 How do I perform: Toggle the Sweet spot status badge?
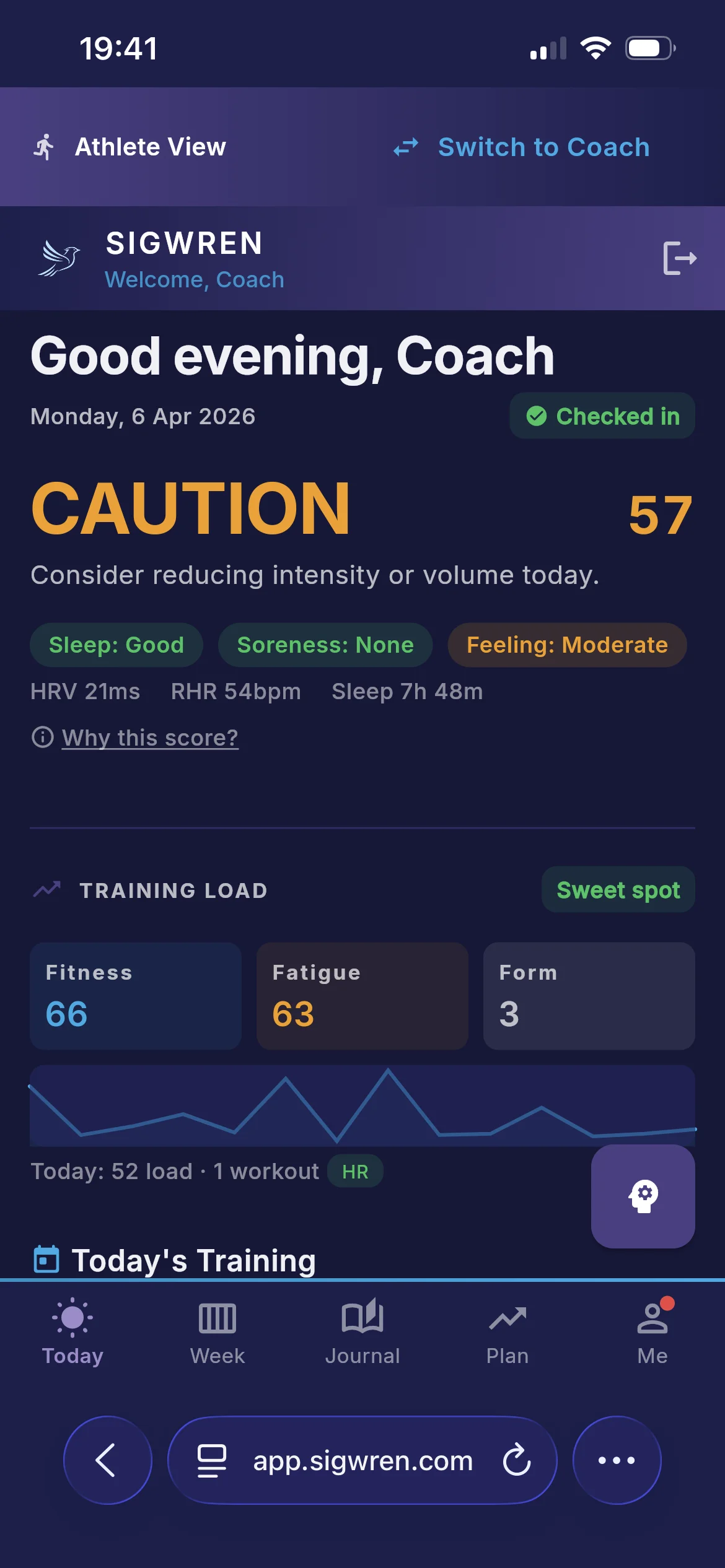coord(617,889)
